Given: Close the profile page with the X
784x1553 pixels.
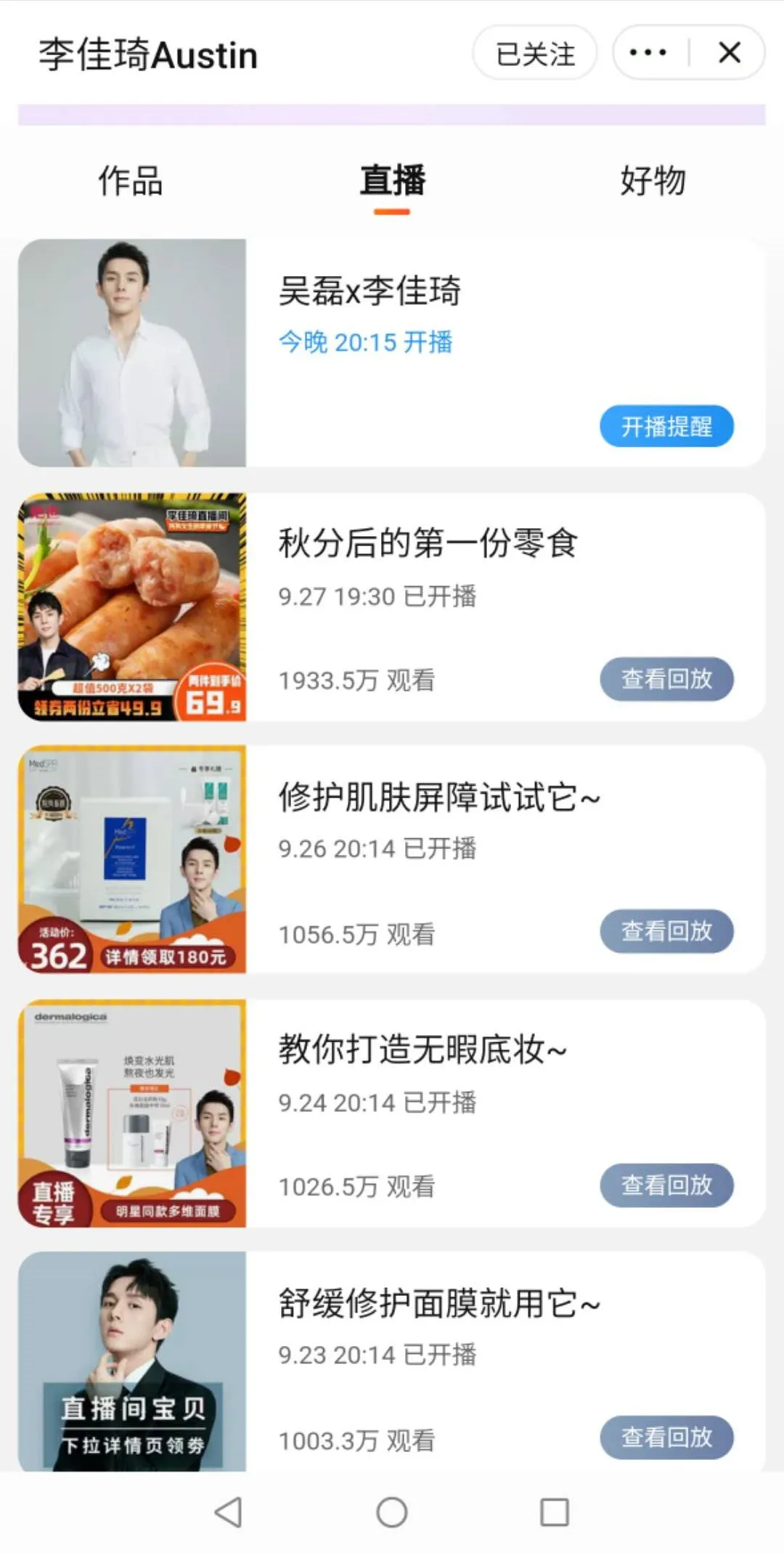Looking at the screenshot, I should pyautogui.click(x=728, y=52).
